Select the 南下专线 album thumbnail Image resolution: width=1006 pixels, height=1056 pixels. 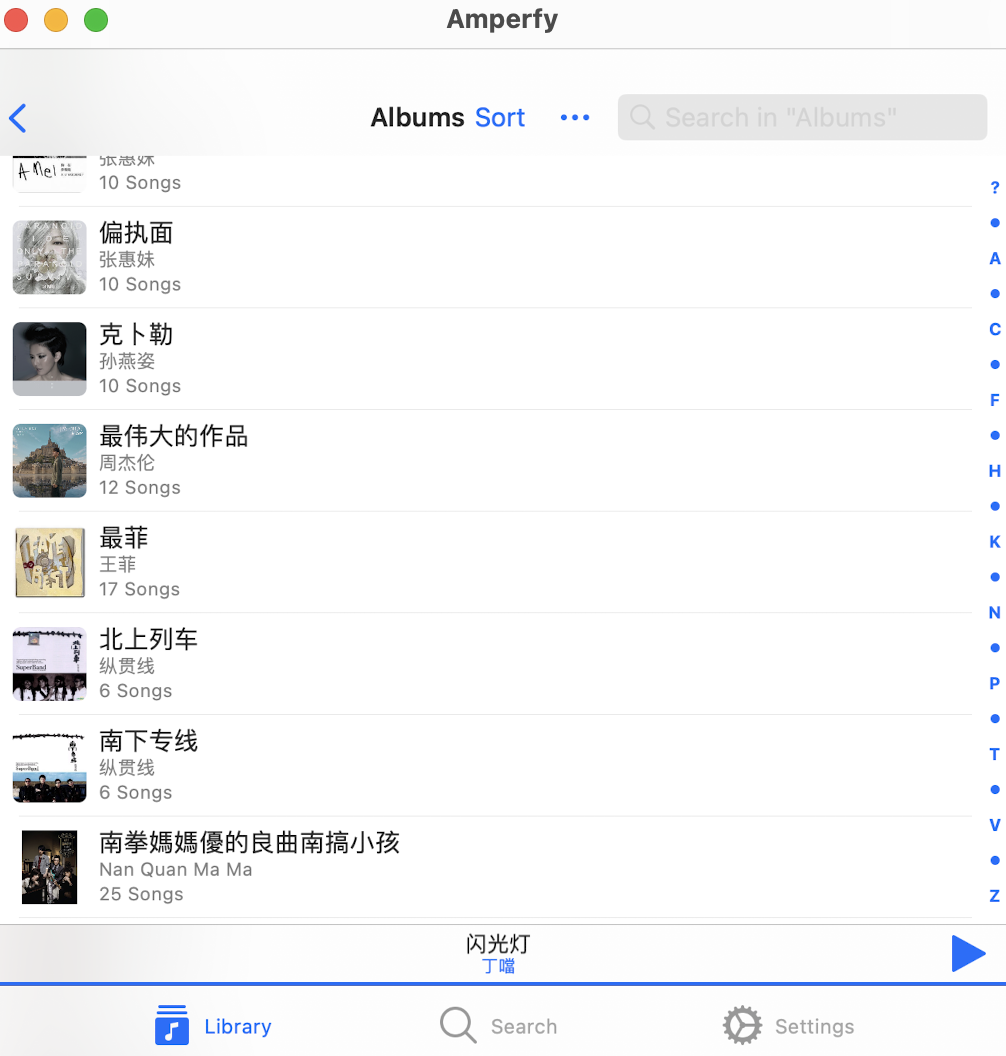point(49,764)
